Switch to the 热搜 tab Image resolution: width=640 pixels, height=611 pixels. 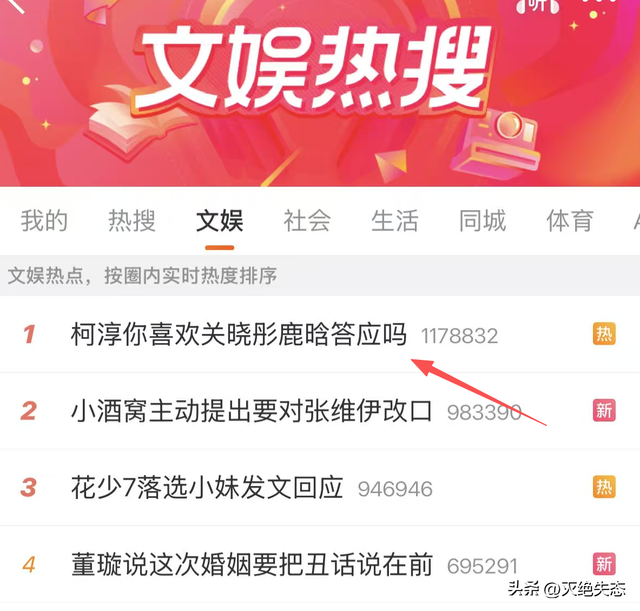click(x=132, y=220)
